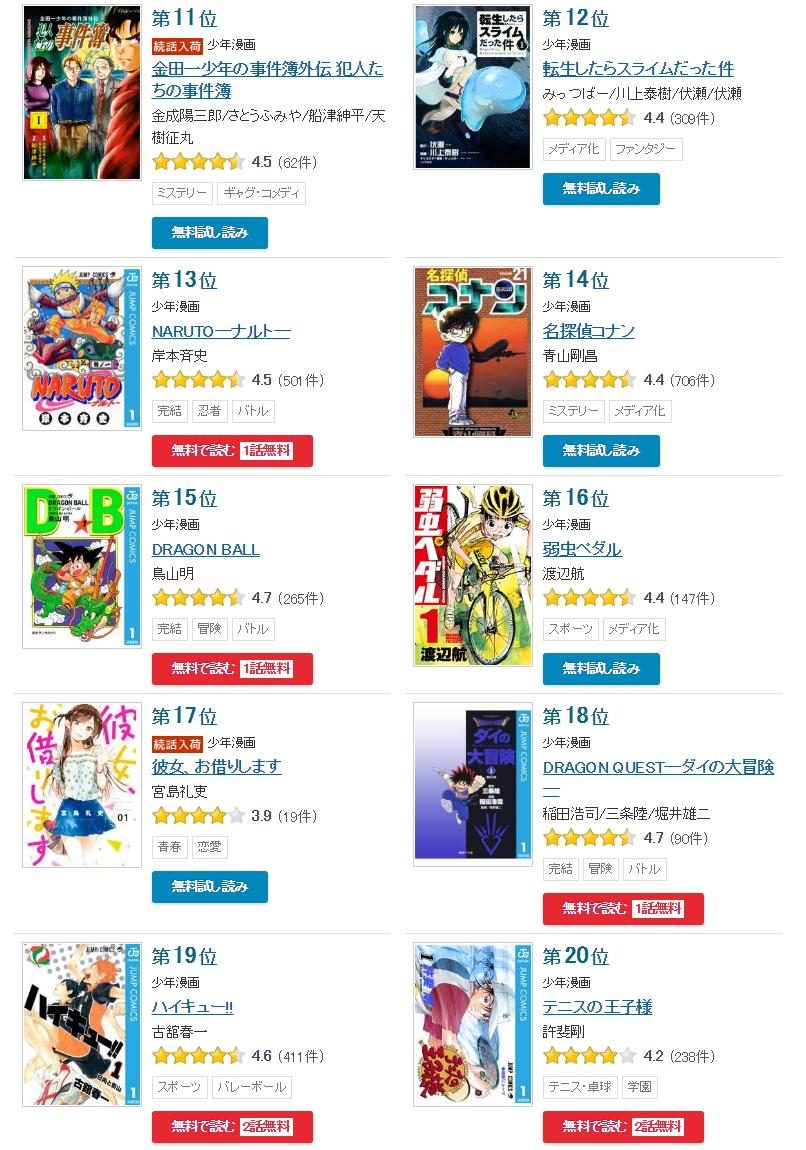Select the ミステリー tag under 金田一少年の事件簿外伝
The width and height of the screenshot is (806, 1150).
[180, 193]
